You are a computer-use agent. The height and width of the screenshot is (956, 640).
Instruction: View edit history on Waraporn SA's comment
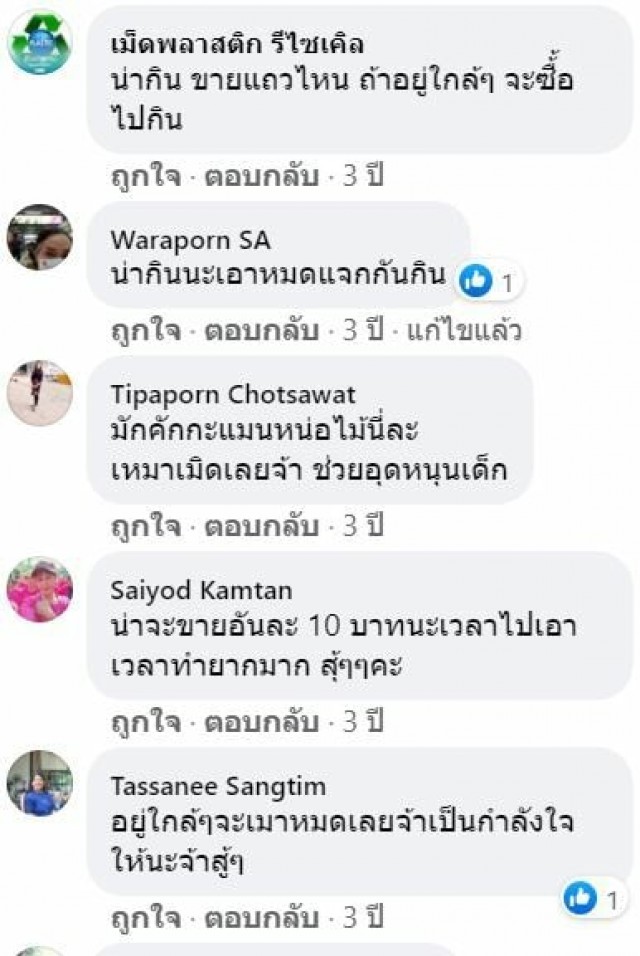point(463,331)
